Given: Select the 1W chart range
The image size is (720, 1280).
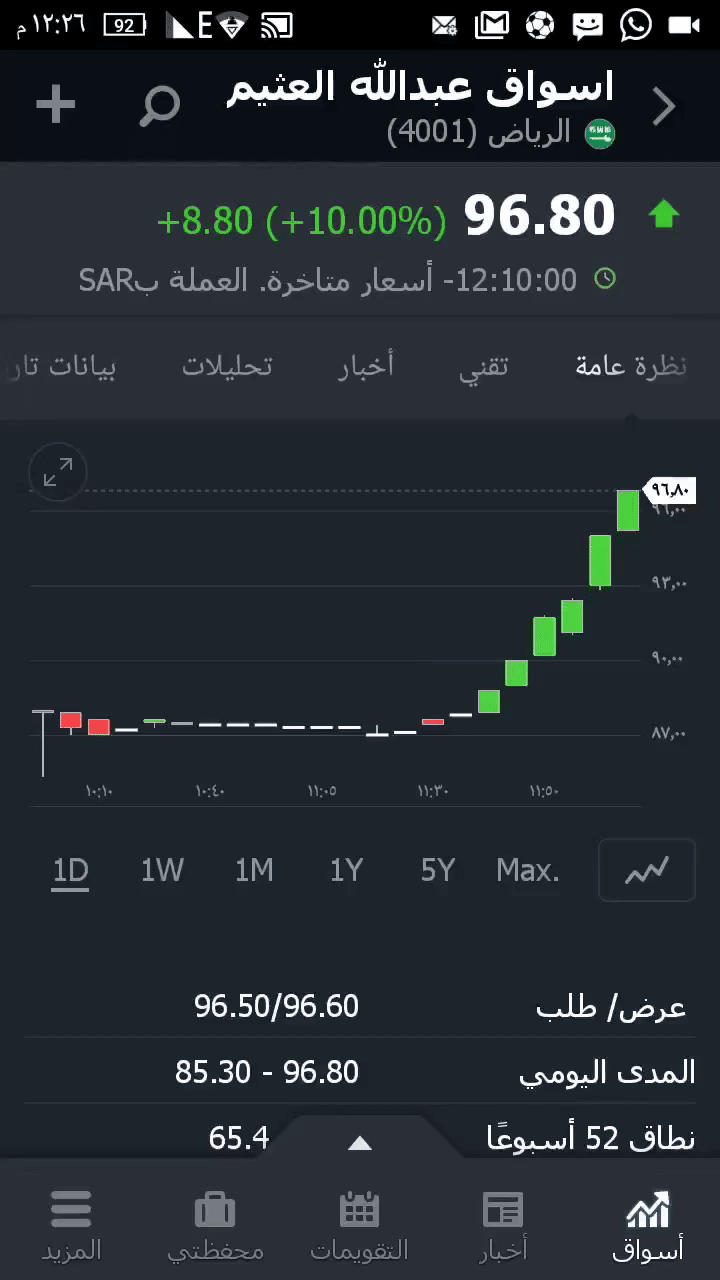Looking at the screenshot, I should pos(162,871).
